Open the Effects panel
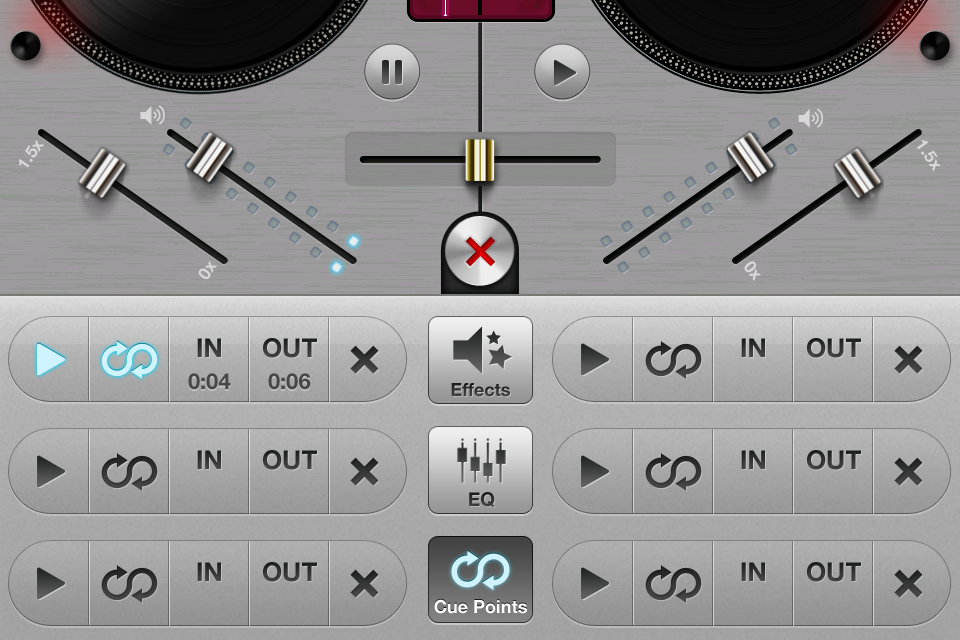Image resolution: width=960 pixels, height=640 pixels. pos(480,360)
